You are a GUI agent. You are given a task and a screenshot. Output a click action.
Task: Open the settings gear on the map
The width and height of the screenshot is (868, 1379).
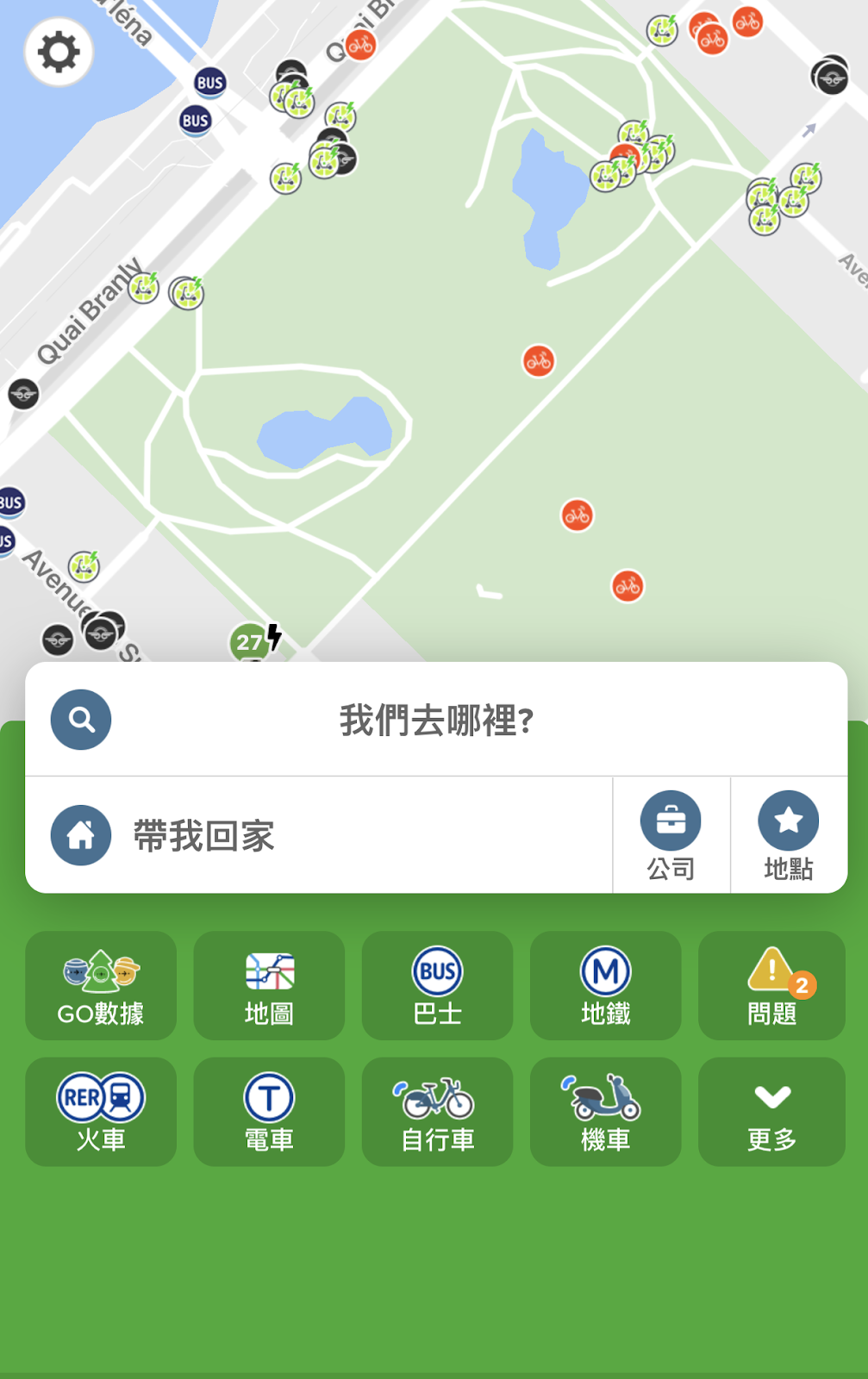pos(59,53)
